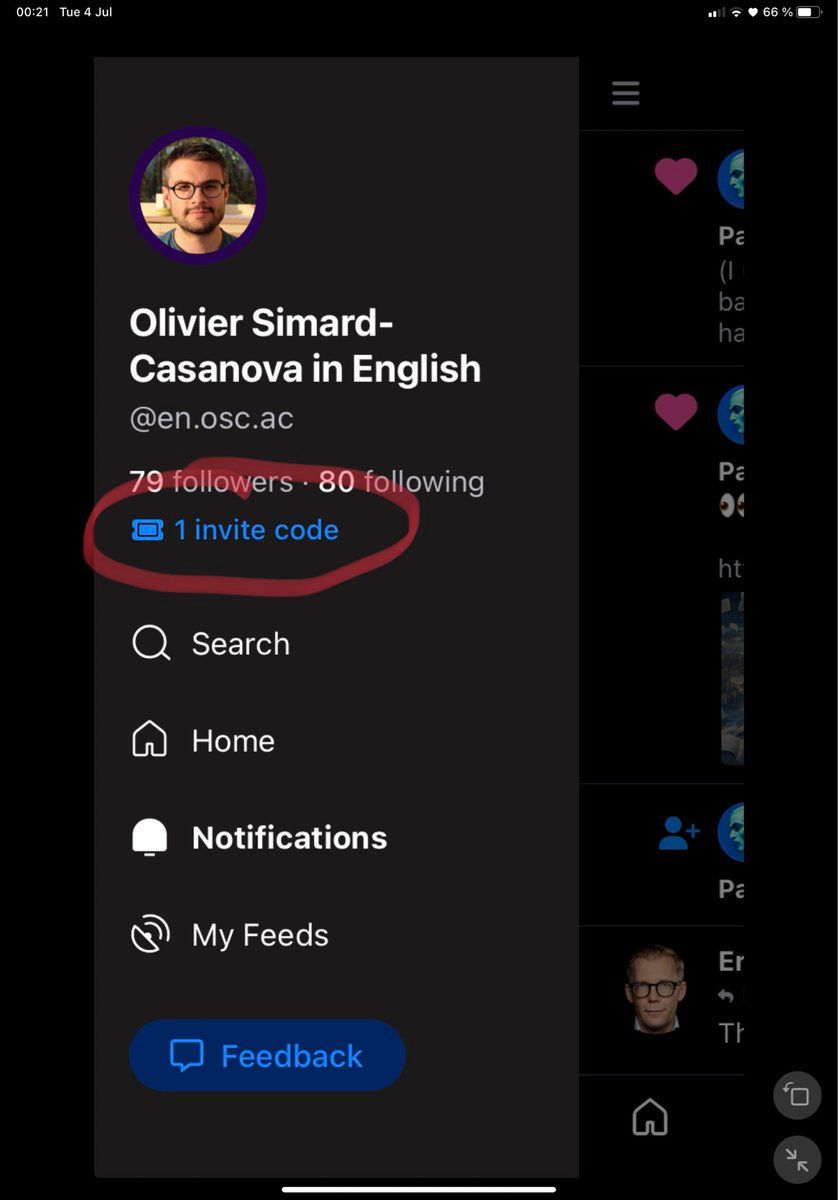Screen dimensions: 838x1200
Task: Tap the Feedback button
Action: pyautogui.click(x=267, y=1056)
